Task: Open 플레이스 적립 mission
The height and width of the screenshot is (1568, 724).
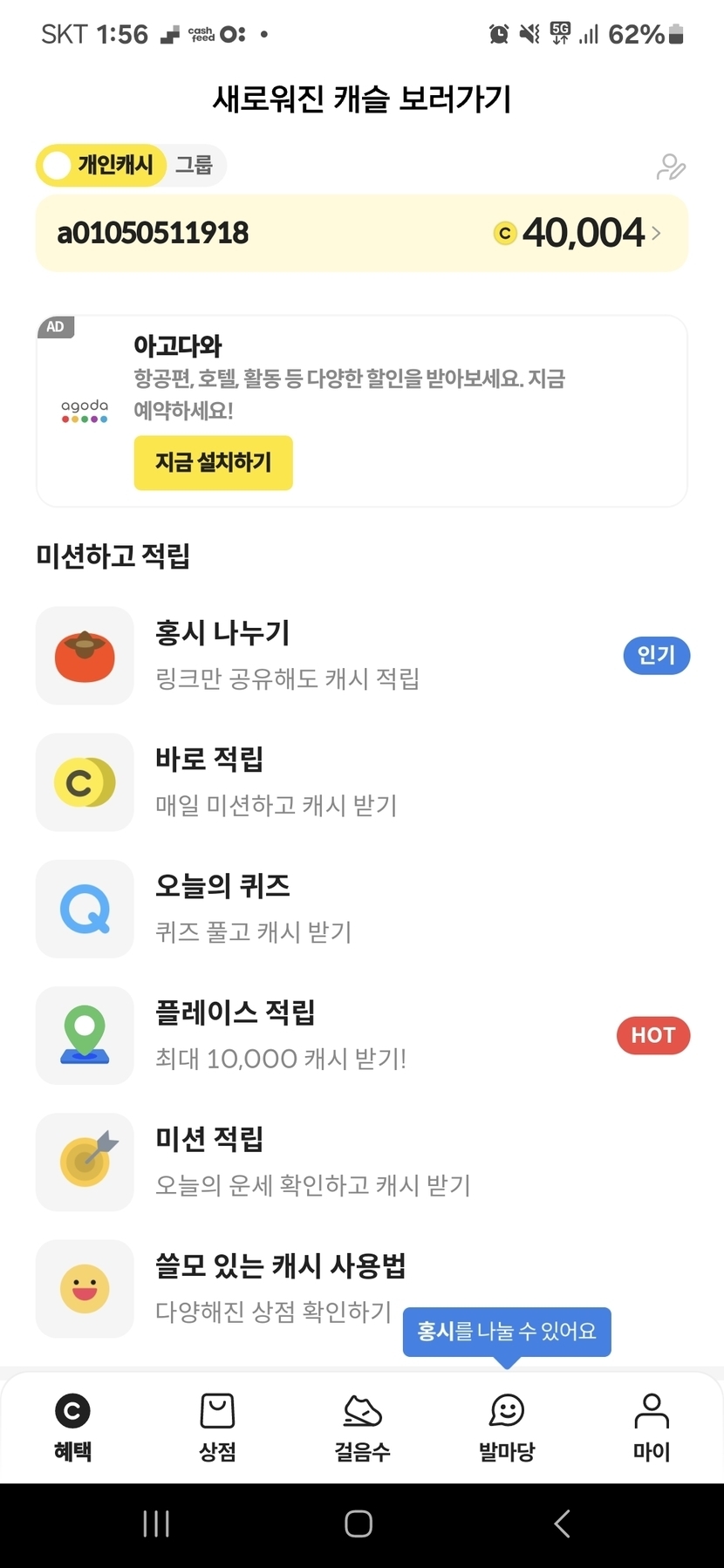Action: (x=362, y=1035)
